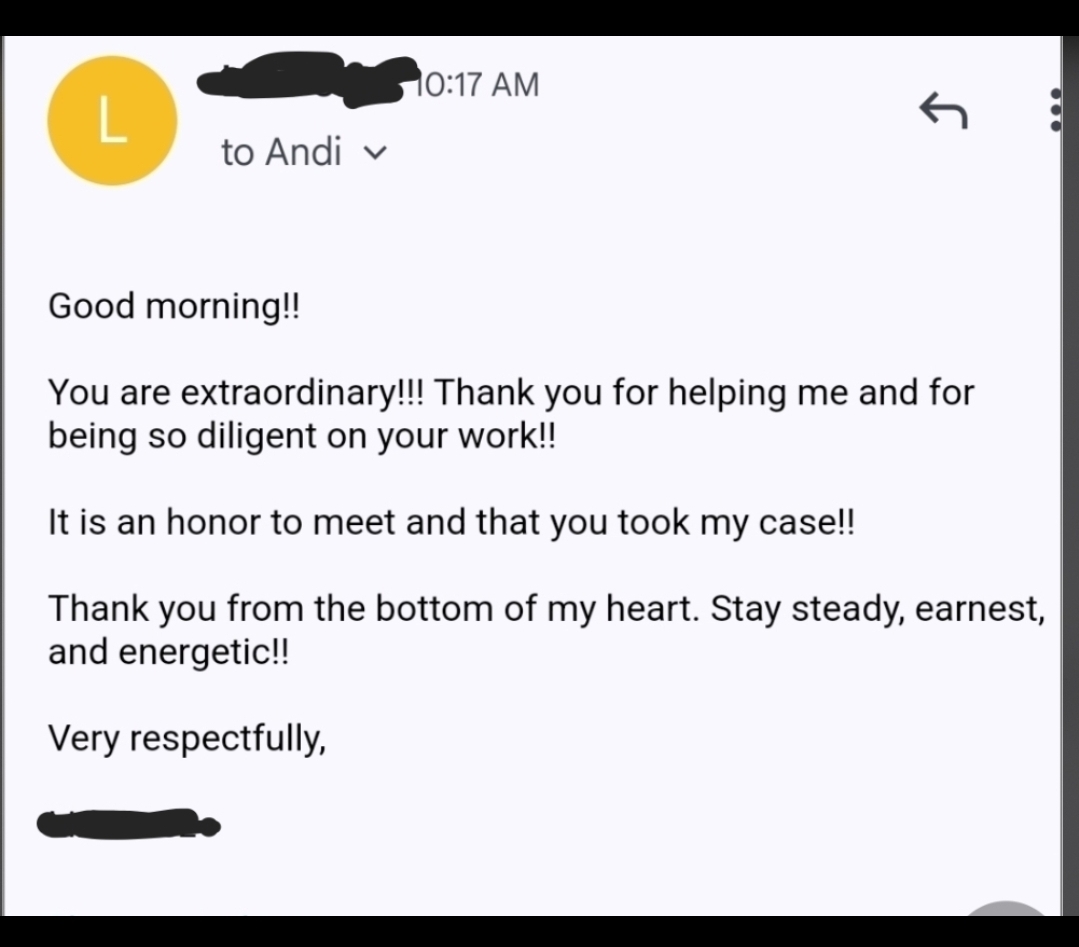Open the sender's yellow L avatar

[x=112, y=121]
